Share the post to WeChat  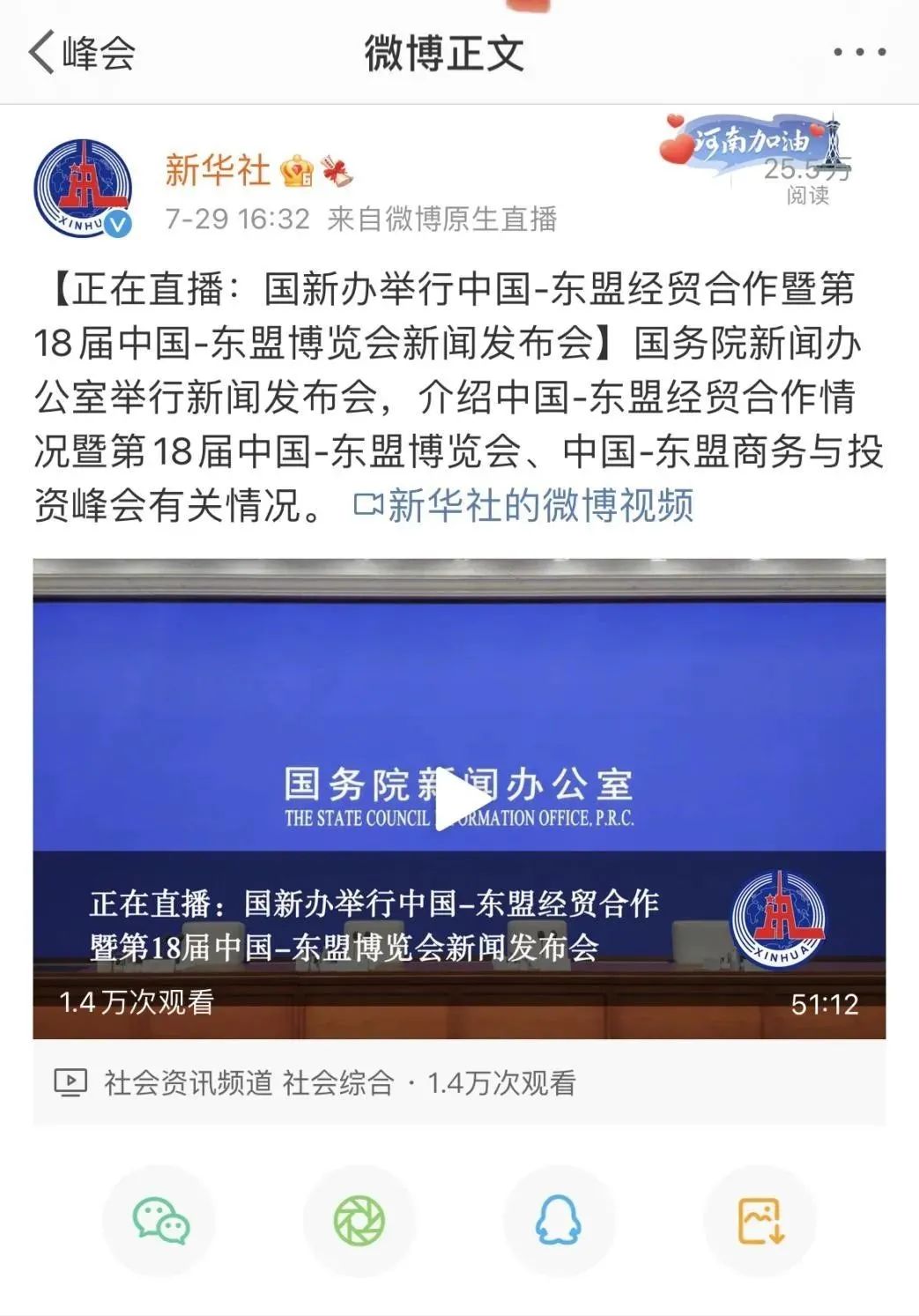pyautogui.click(x=161, y=1221)
